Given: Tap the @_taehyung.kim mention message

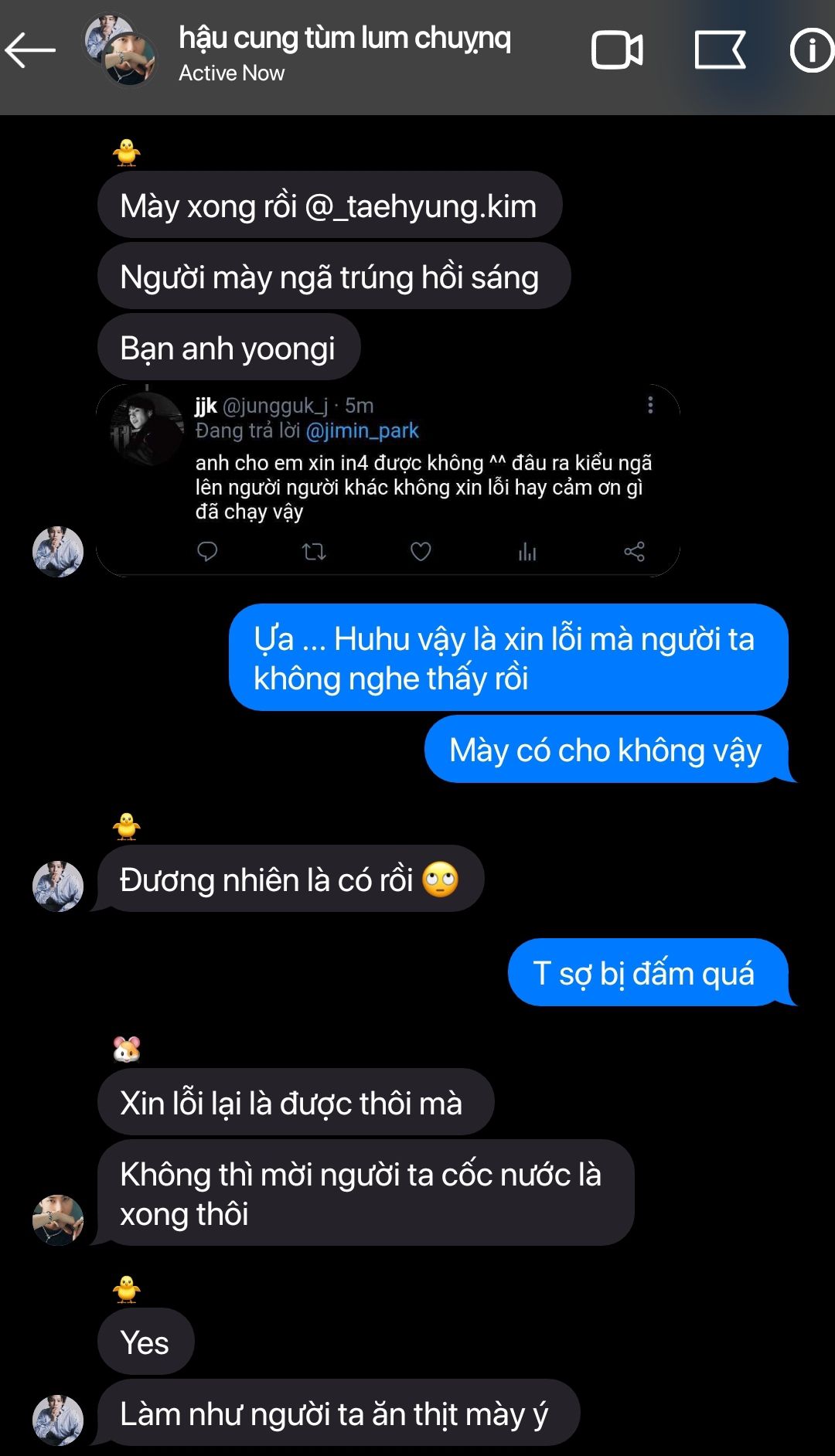Looking at the screenshot, I should [329, 206].
